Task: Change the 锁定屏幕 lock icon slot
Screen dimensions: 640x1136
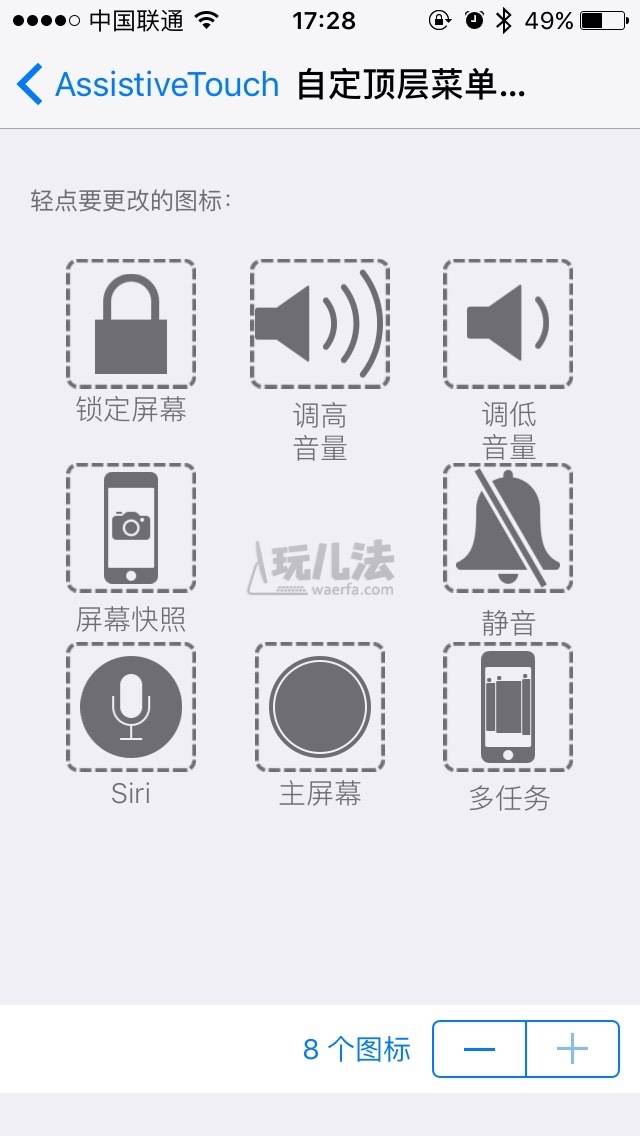Action: click(131, 324)
